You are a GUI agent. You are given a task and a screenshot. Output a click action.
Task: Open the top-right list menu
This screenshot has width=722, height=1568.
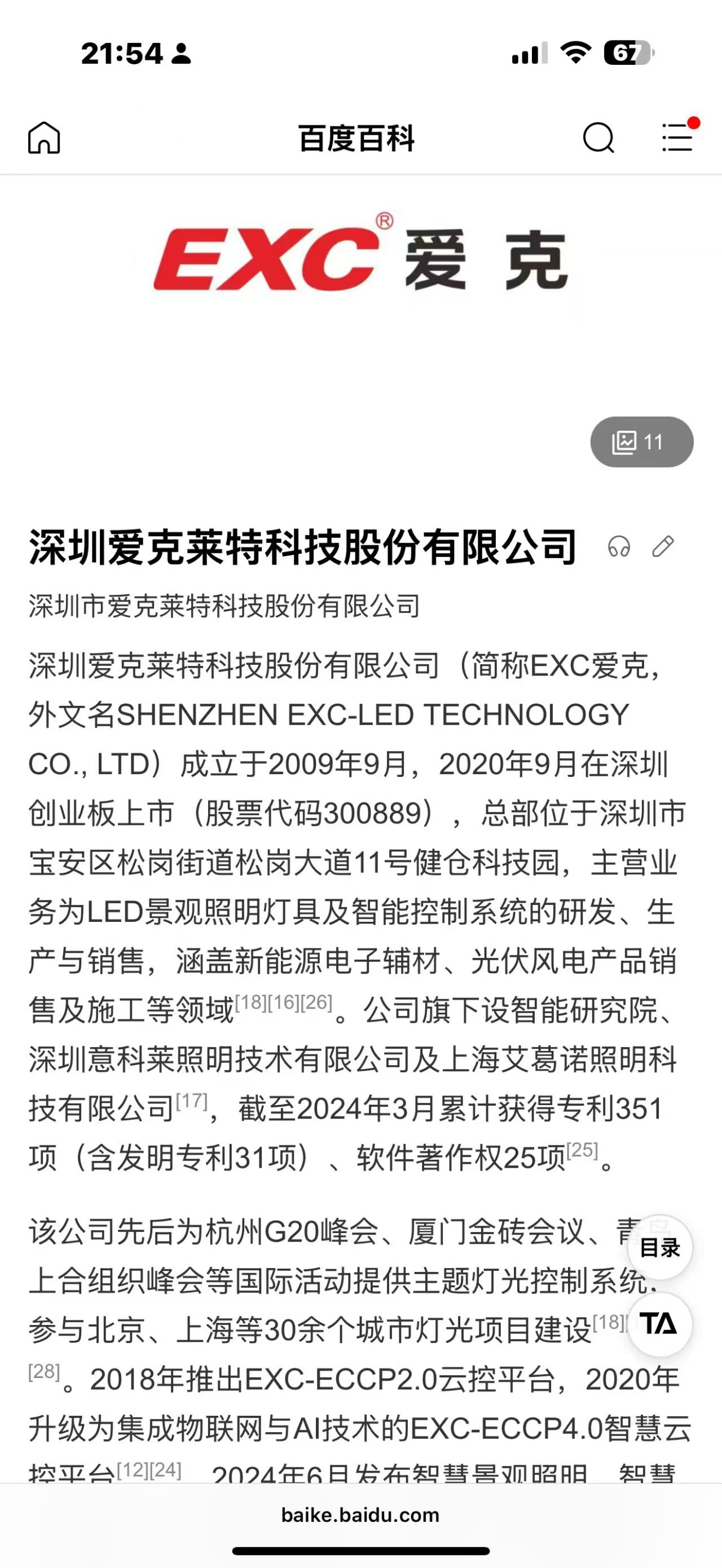pyautogui.click(x=677, y=136)
